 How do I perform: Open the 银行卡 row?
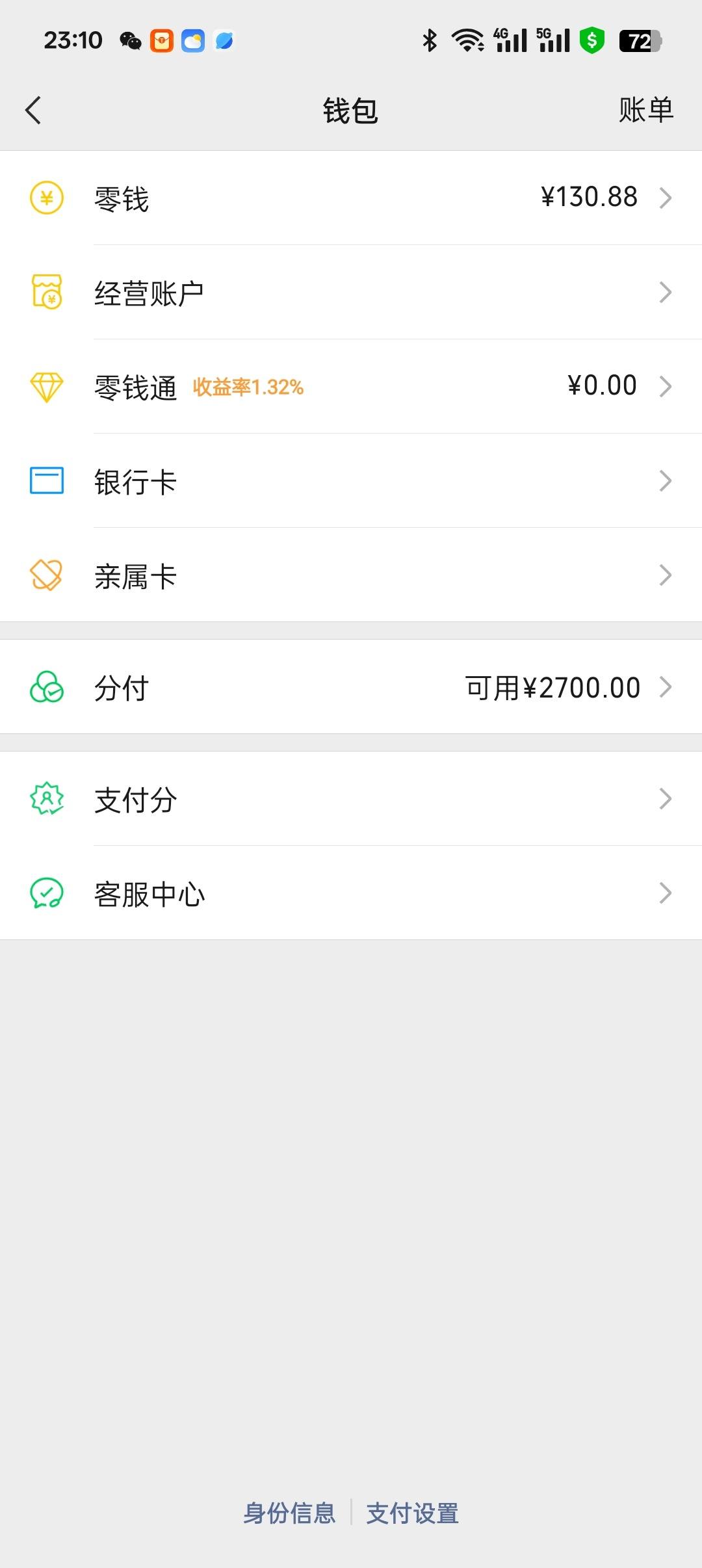point(351,480)
